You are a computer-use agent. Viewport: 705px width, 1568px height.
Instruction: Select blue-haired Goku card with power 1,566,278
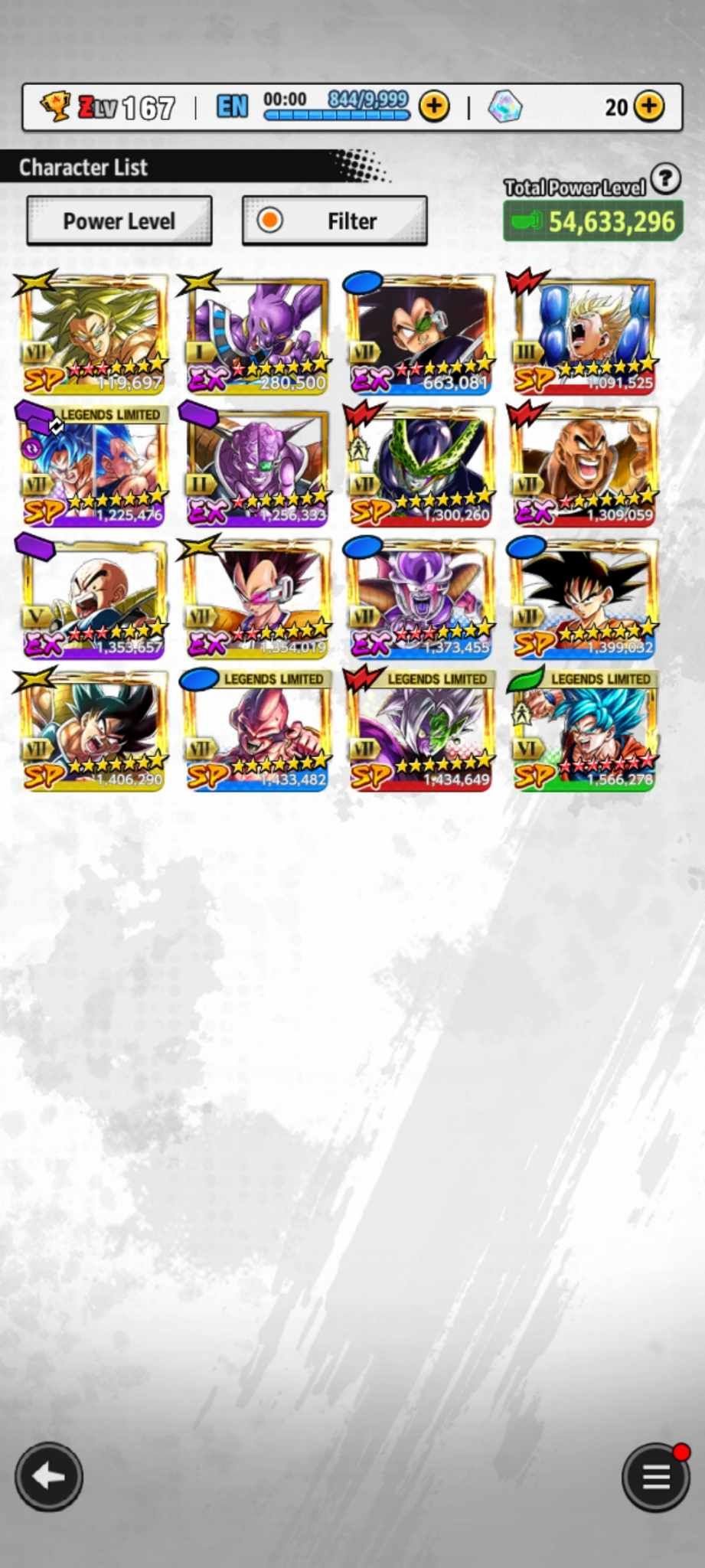[584, 730]
